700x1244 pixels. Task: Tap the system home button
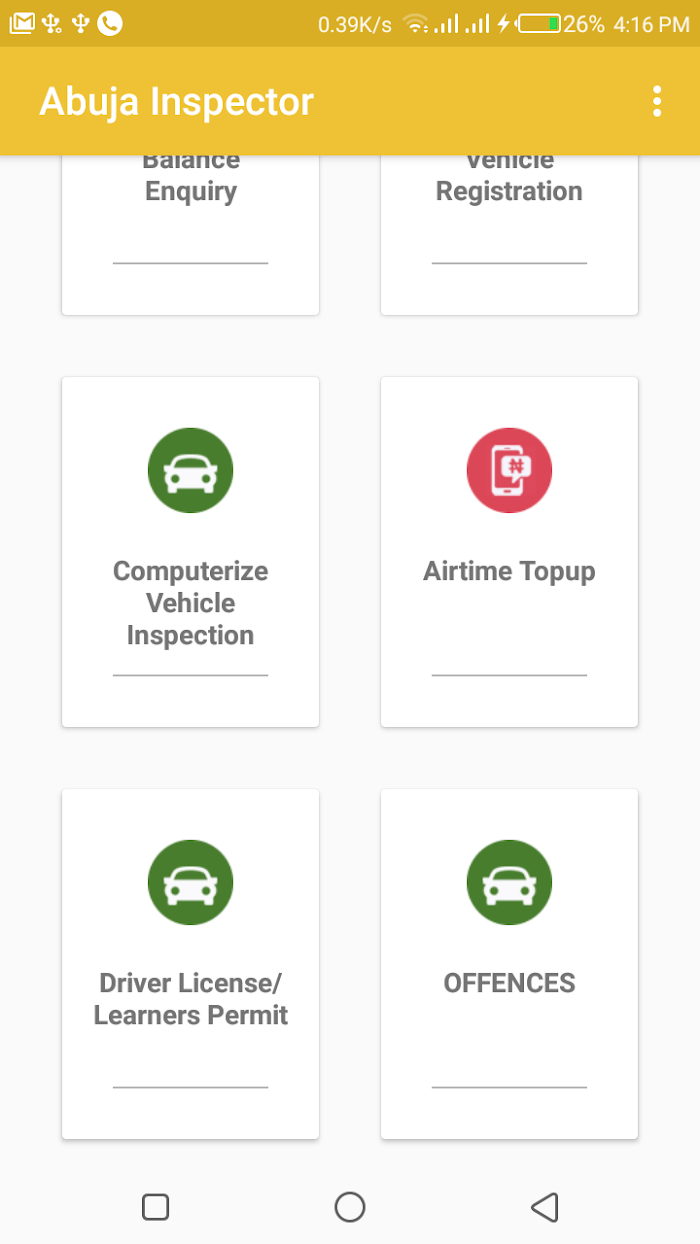(x=350, y=1207)
